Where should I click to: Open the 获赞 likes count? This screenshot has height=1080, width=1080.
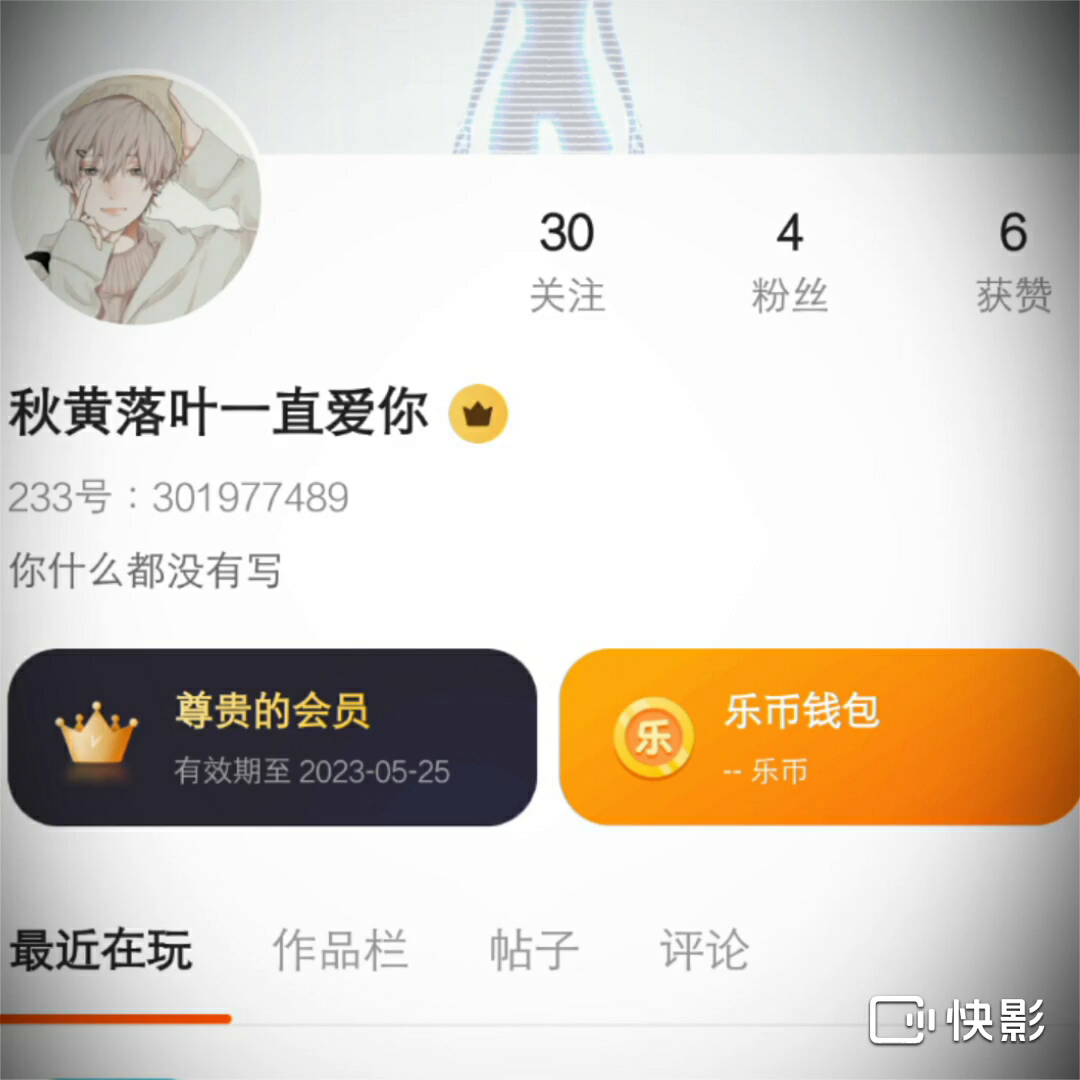1013,262
